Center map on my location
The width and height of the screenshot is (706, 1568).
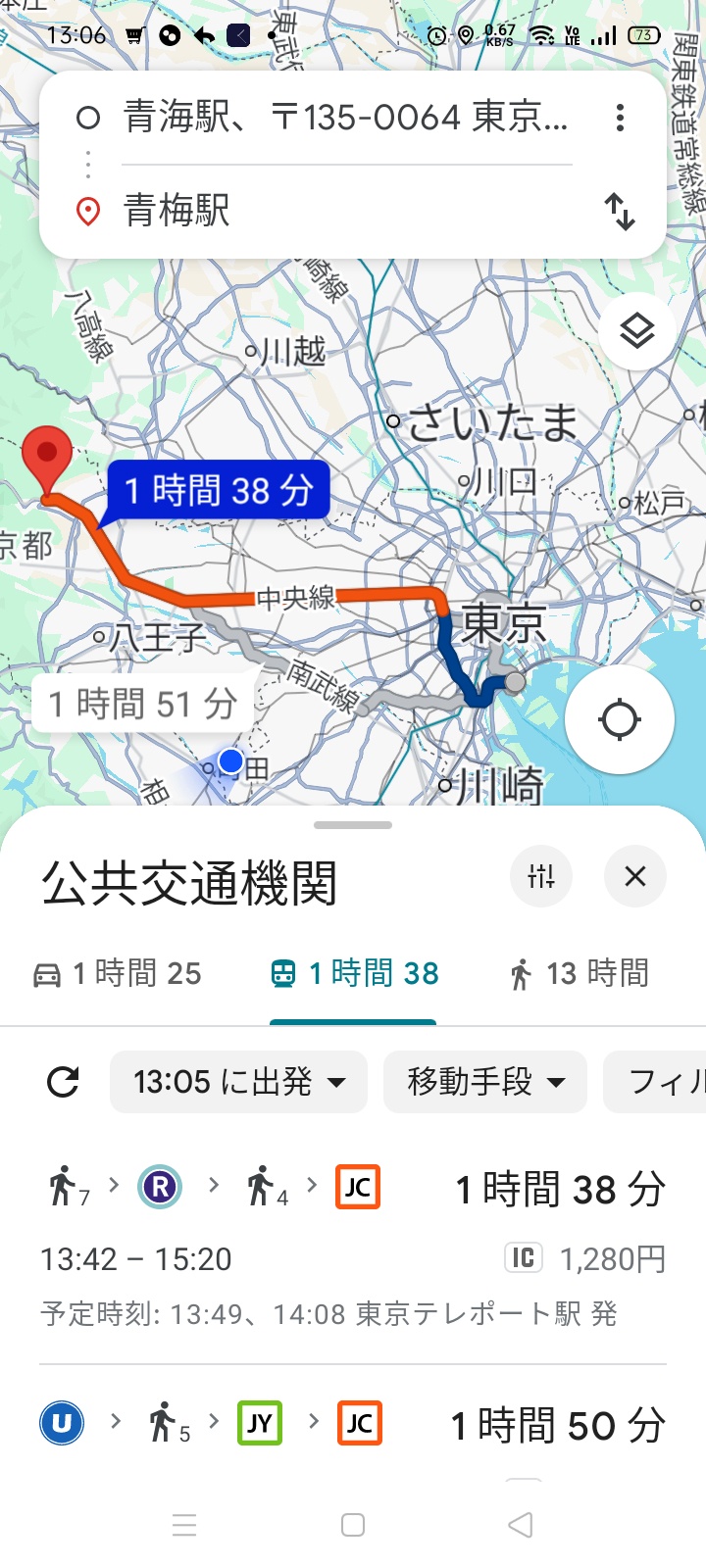pyautogui.click(x=620, y=719)
